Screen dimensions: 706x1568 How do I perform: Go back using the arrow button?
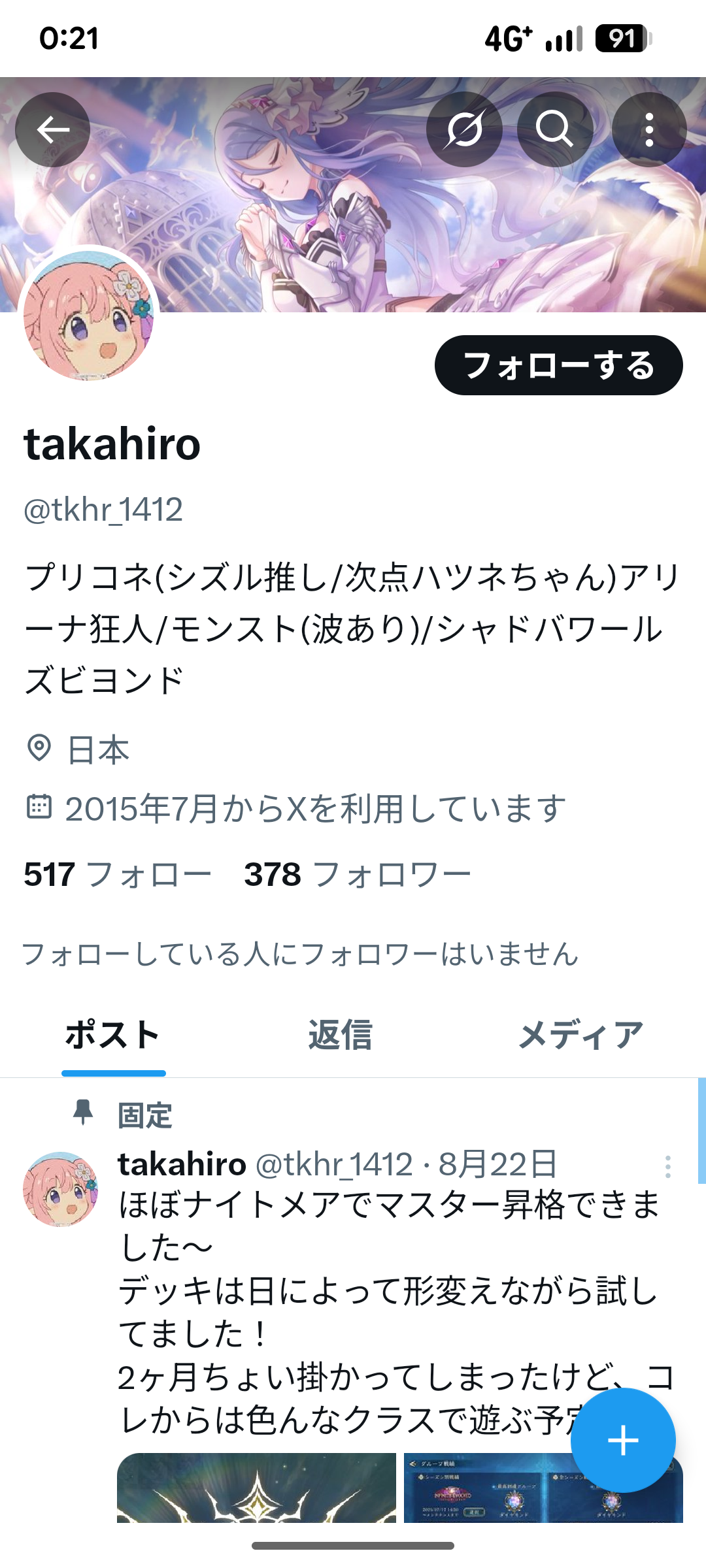(x=53, y=129)
